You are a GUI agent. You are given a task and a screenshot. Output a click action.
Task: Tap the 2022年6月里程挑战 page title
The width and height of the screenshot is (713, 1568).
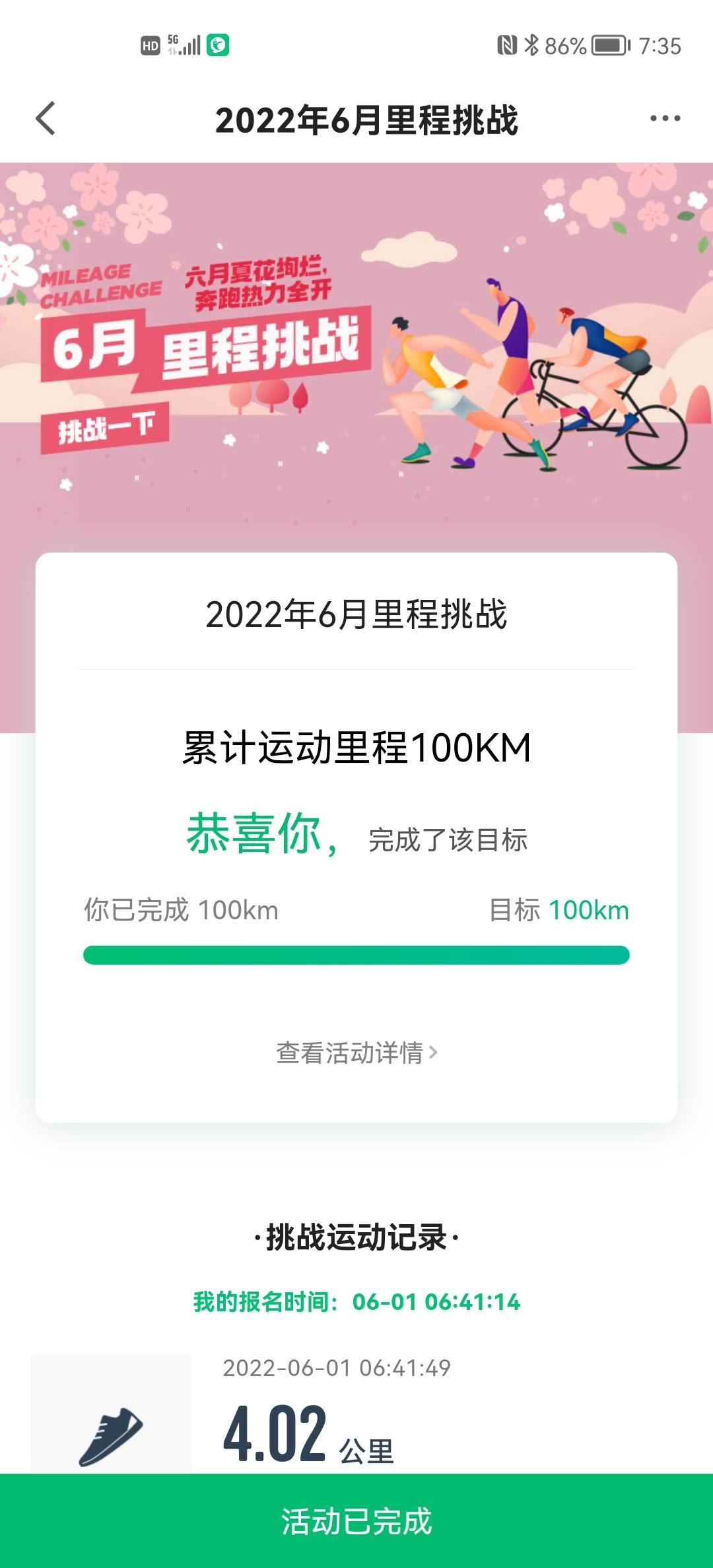[370, 120]
